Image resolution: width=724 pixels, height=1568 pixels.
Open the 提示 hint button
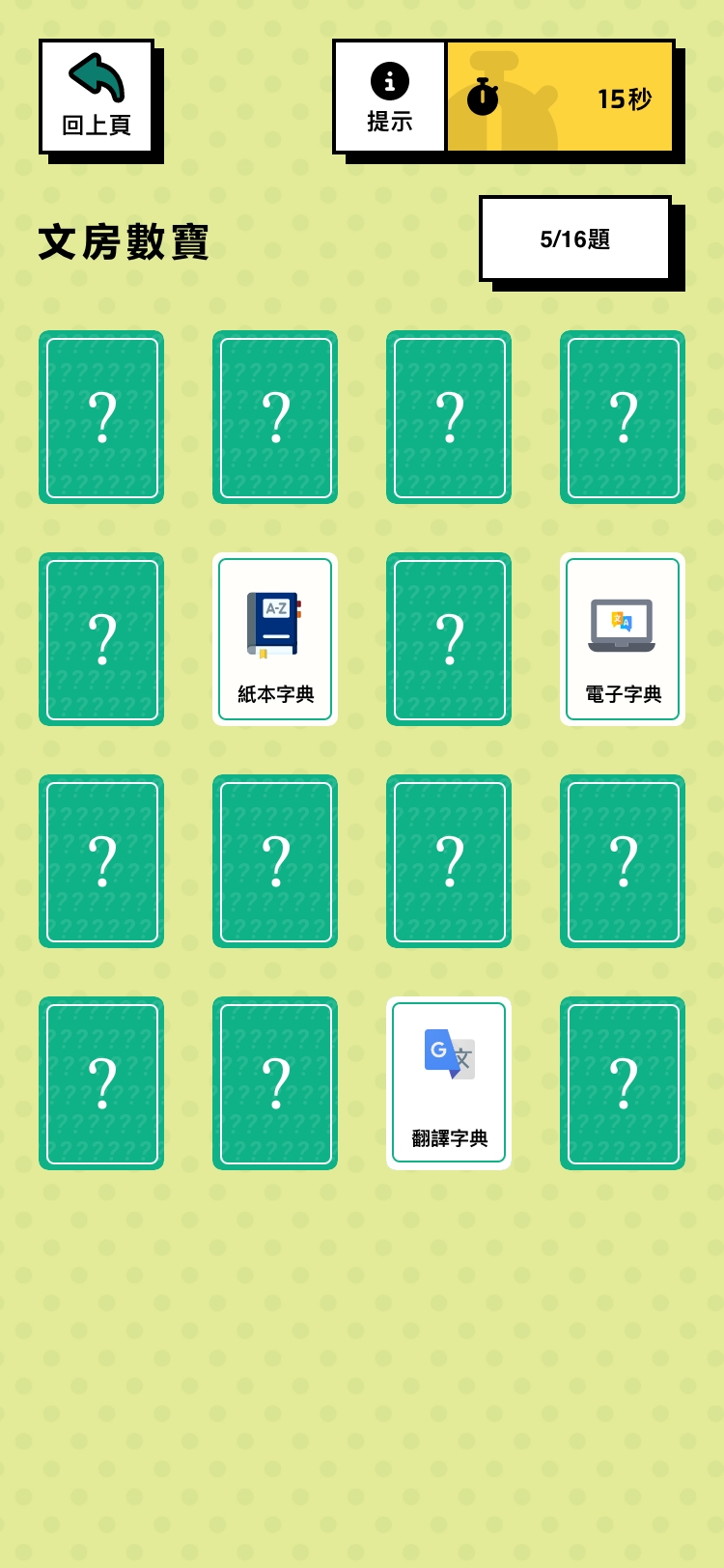coord(389,97)
